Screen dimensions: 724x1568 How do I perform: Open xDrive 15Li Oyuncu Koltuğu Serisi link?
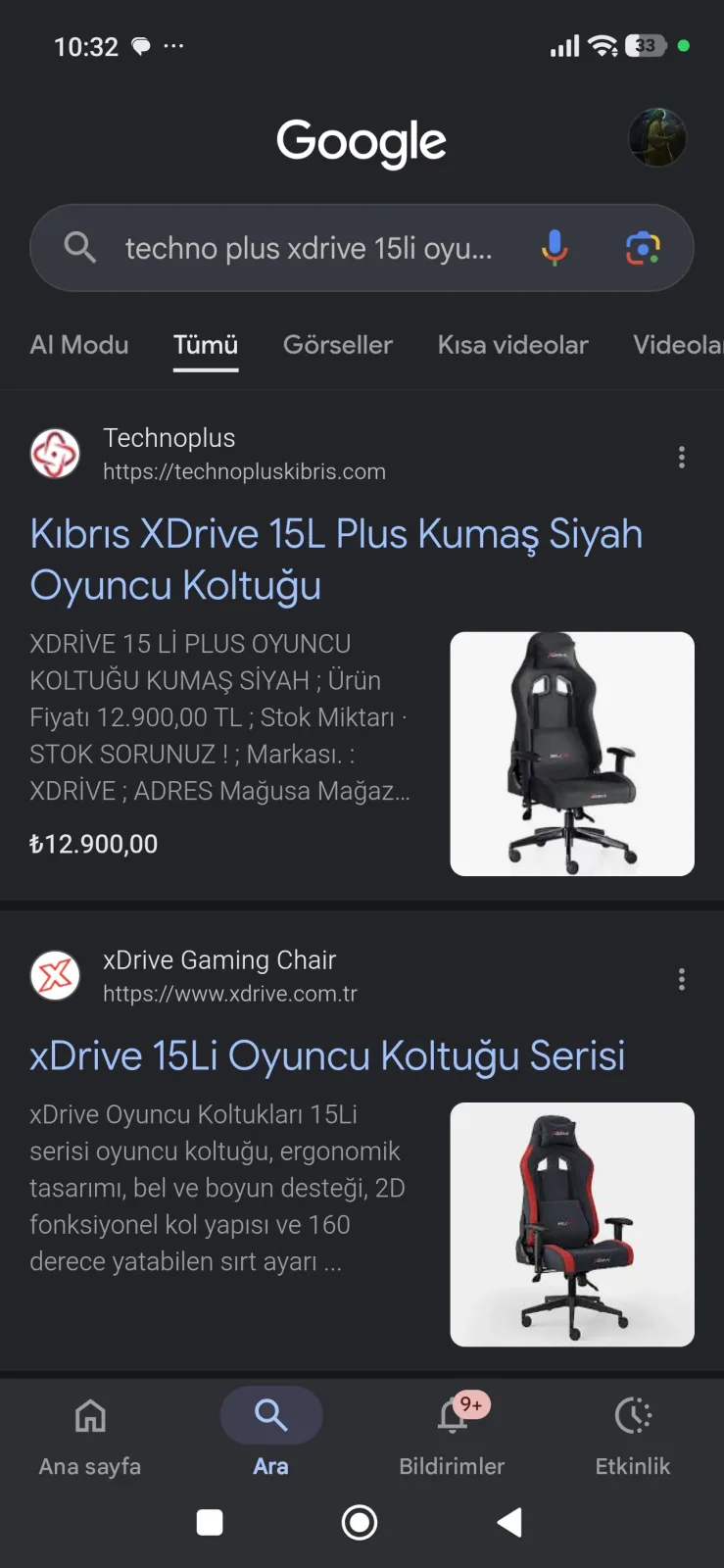327,1056
